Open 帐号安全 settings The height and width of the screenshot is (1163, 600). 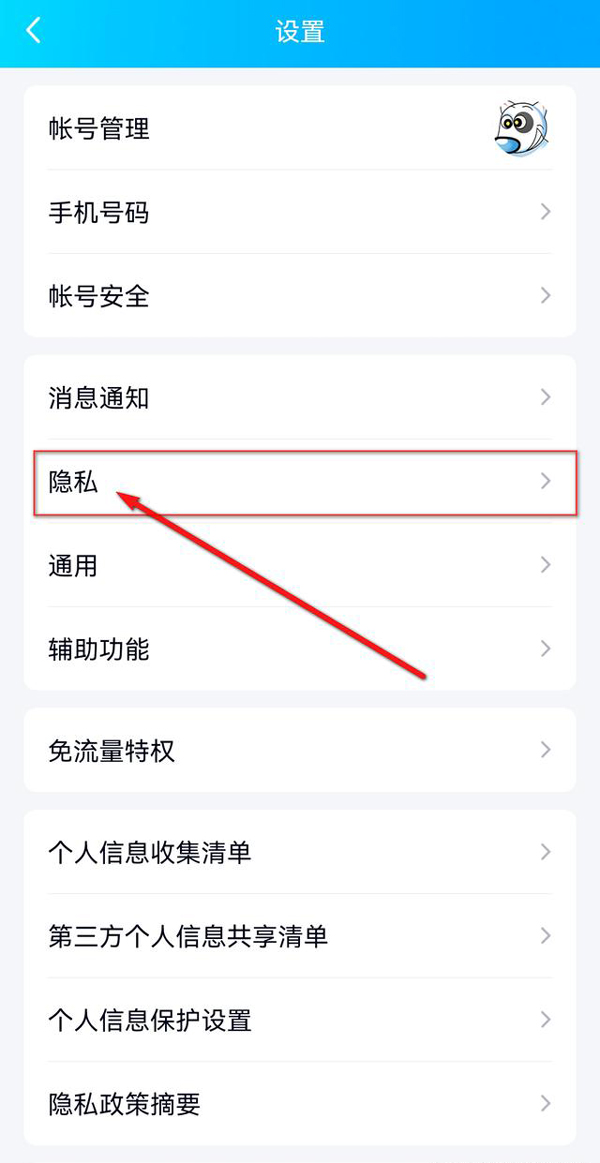(x=300, y=296)
